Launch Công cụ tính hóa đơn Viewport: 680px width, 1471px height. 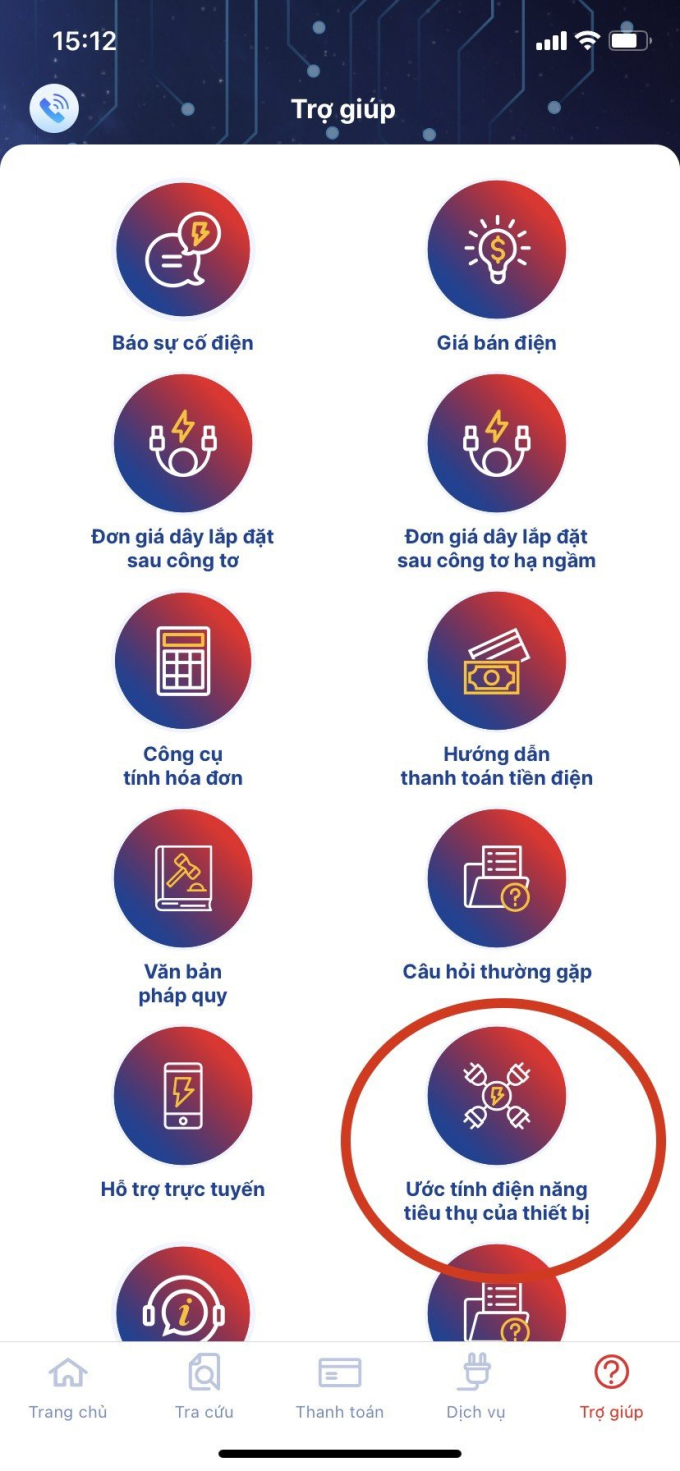(x=183, y=661)
